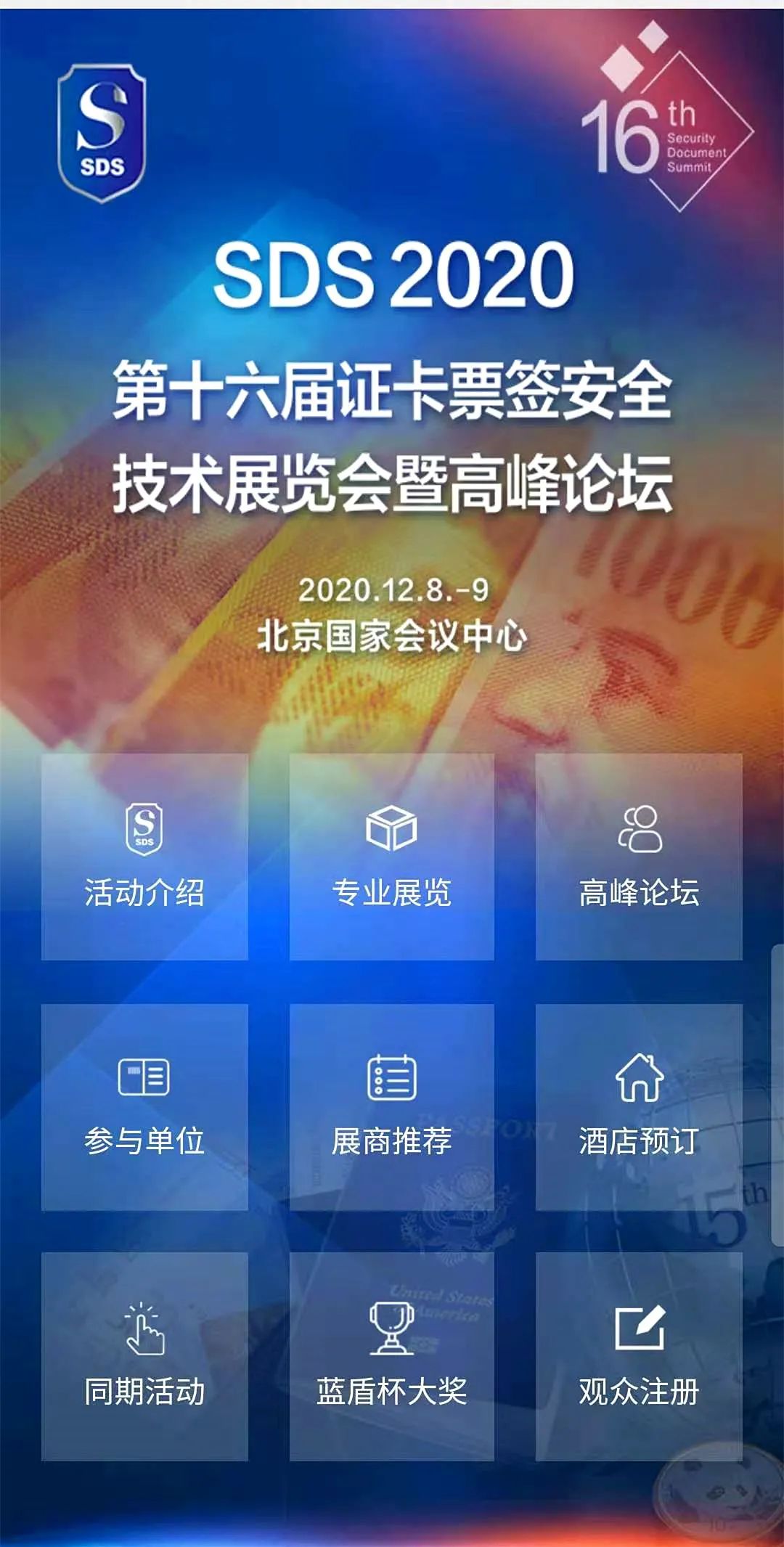View 参与单位 list
This screenshot has height=1547, width=784.
tap(144, 1106)
